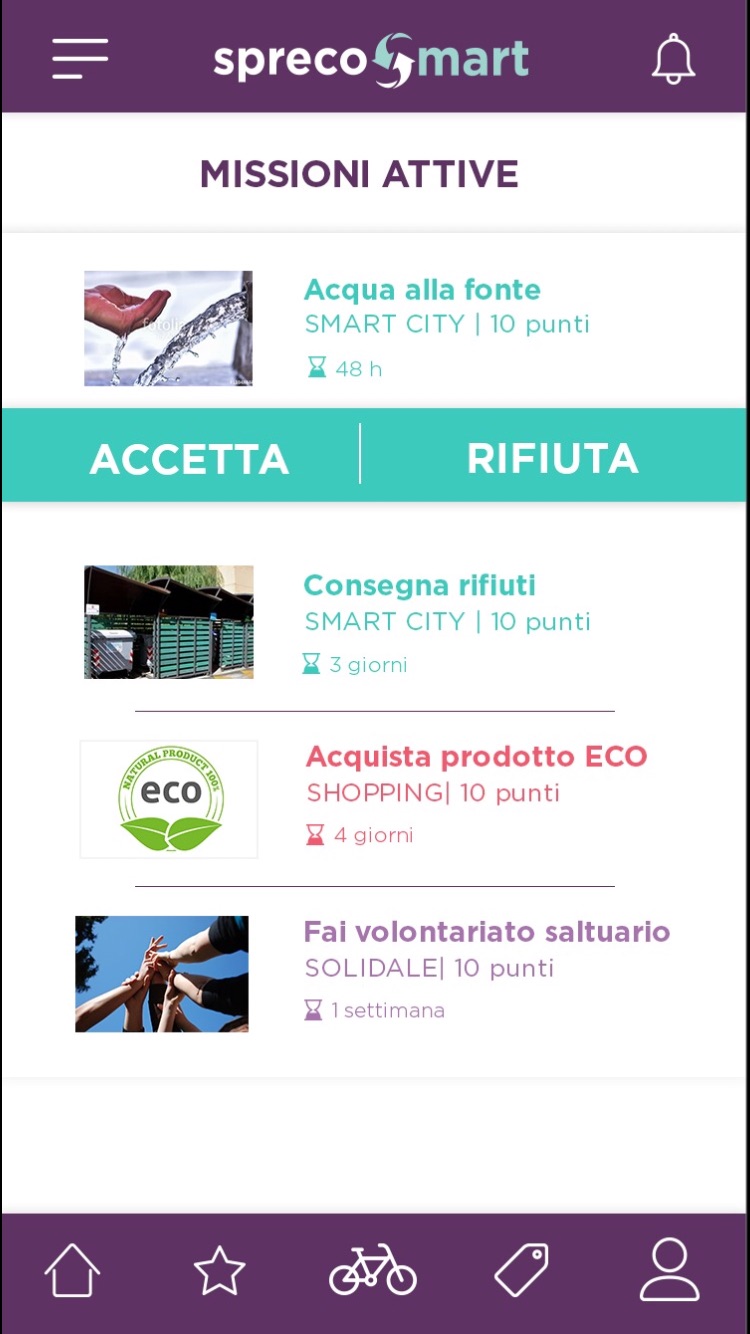The height and width of the screenshot is (1334, 750).
Task: View the Fai volontariato saltuario mission
Action: coord(375,973)
